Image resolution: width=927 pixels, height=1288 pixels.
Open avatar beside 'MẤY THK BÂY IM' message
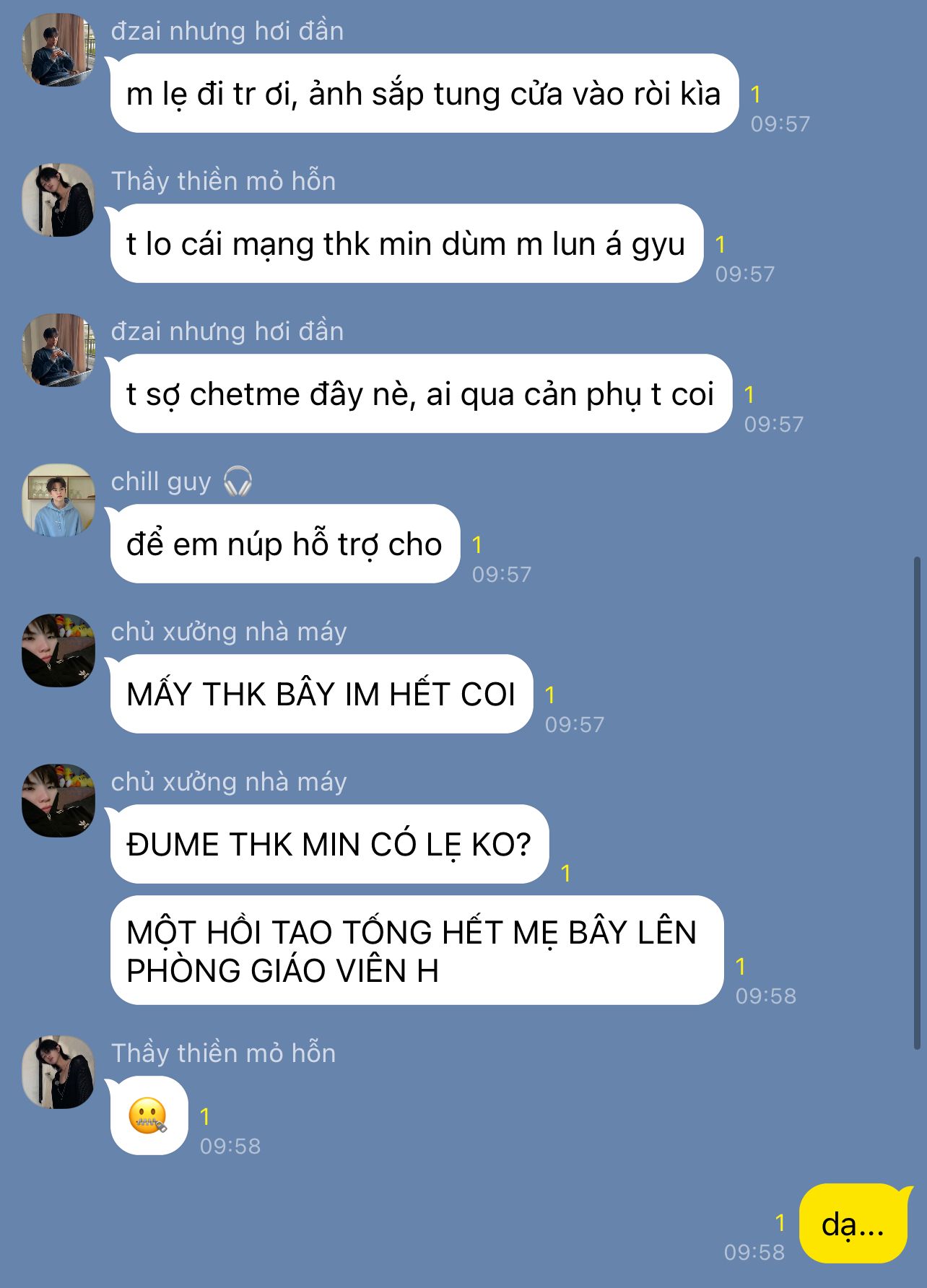[58, 650]
